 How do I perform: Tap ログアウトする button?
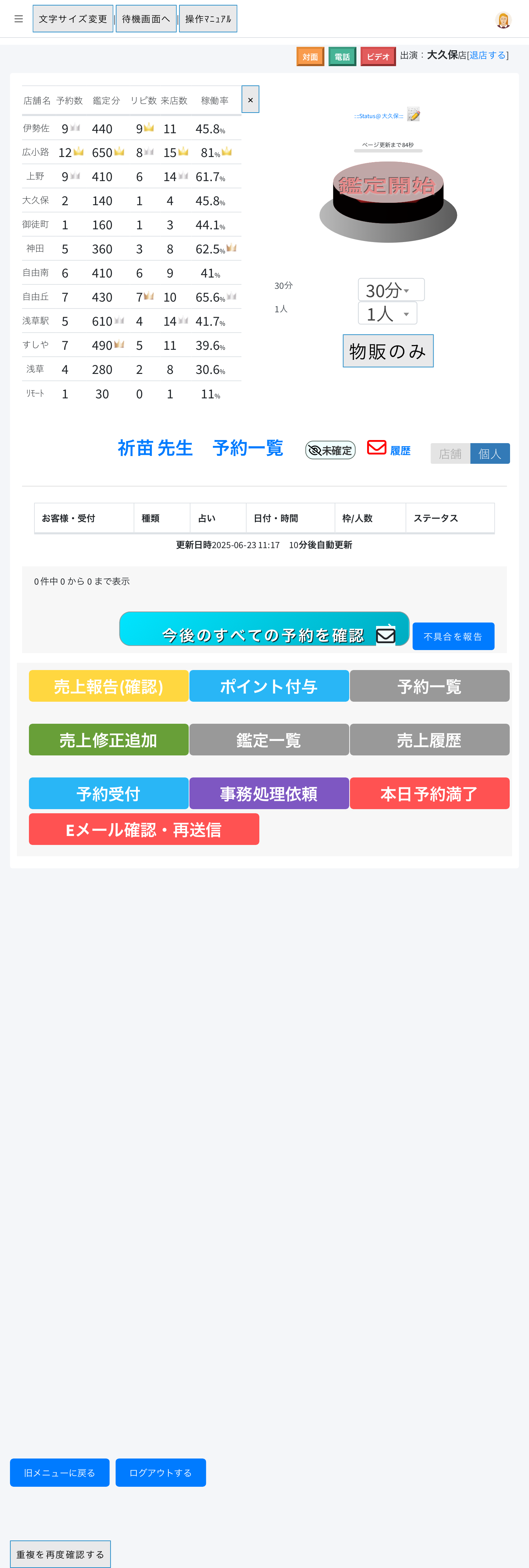click(161, 1472)
